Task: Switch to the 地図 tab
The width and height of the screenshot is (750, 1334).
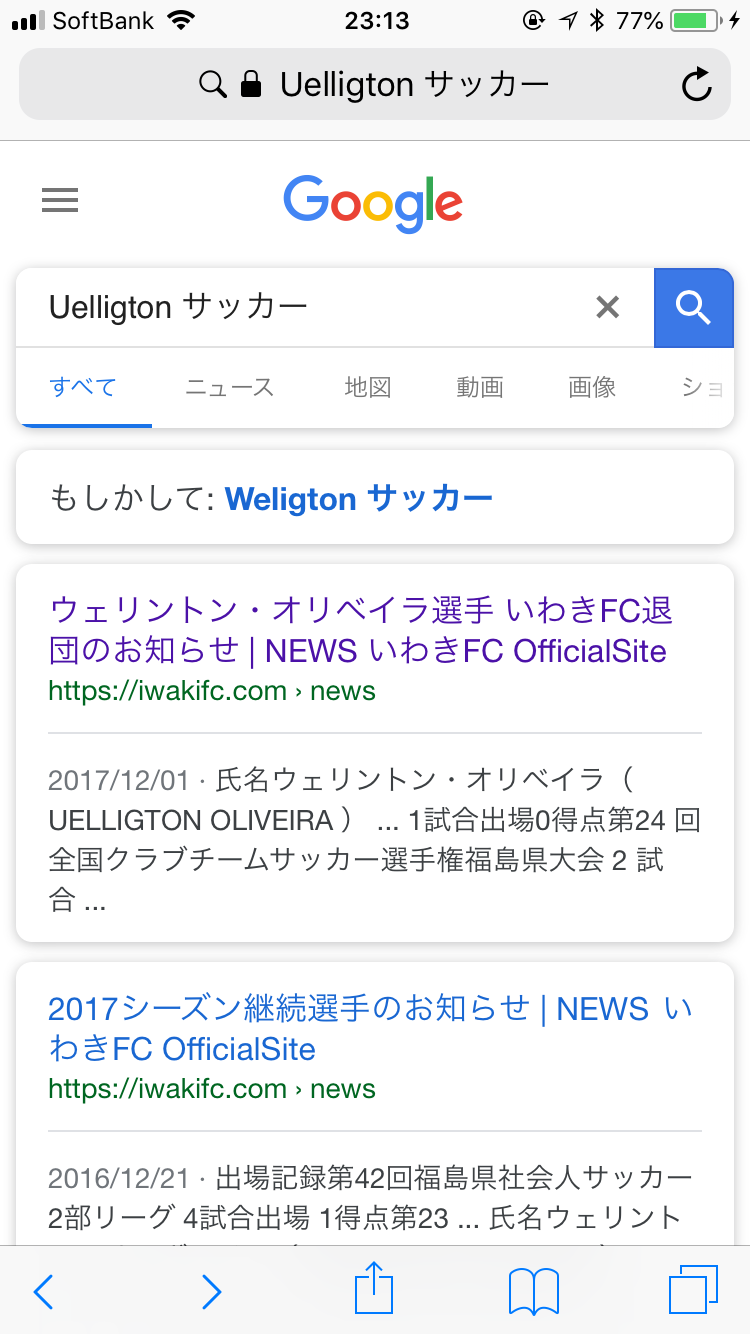Action: pyautogui.click(x=367, y=388)
